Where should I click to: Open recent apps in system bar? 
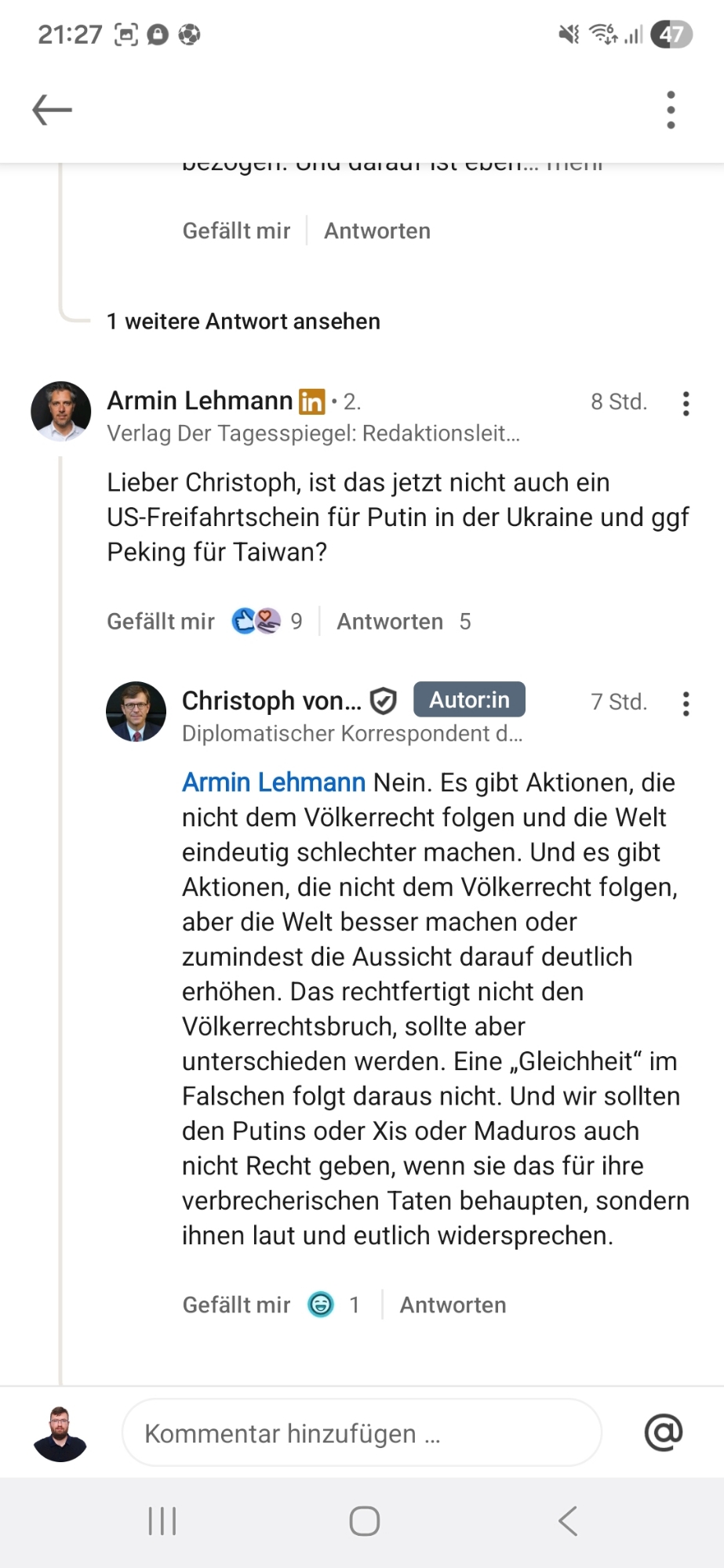[x=162, y=1521]
